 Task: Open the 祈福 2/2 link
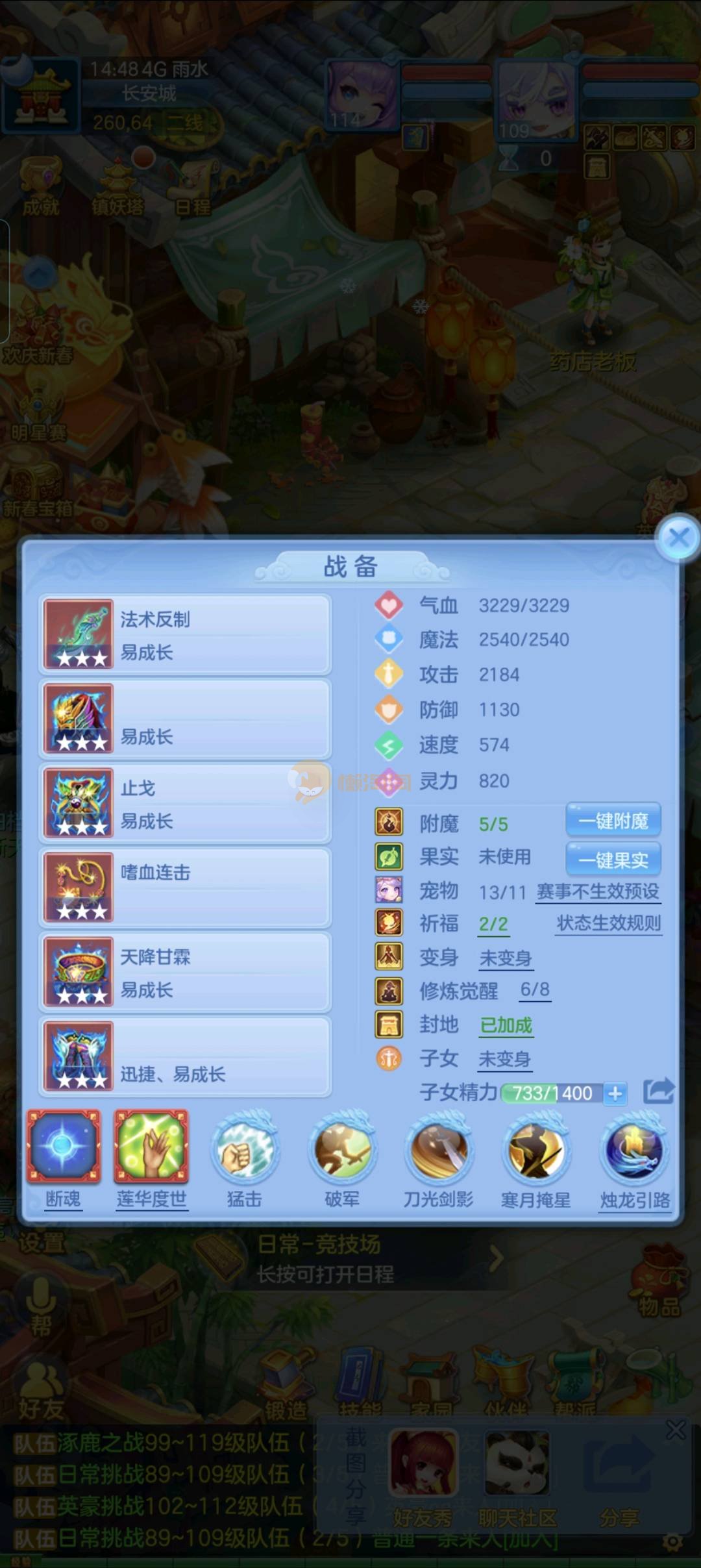pyautogui.click(x=493, y=924)
